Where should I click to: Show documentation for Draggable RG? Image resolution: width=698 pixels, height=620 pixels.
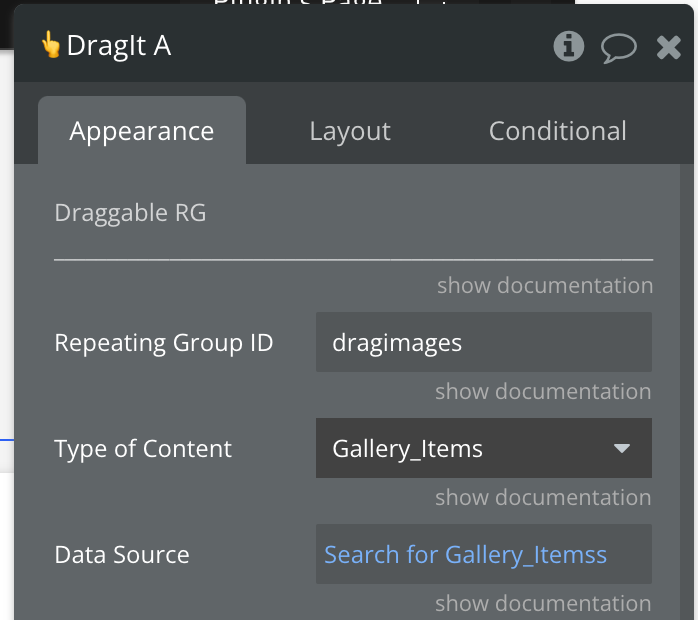(x=544, y=286)
